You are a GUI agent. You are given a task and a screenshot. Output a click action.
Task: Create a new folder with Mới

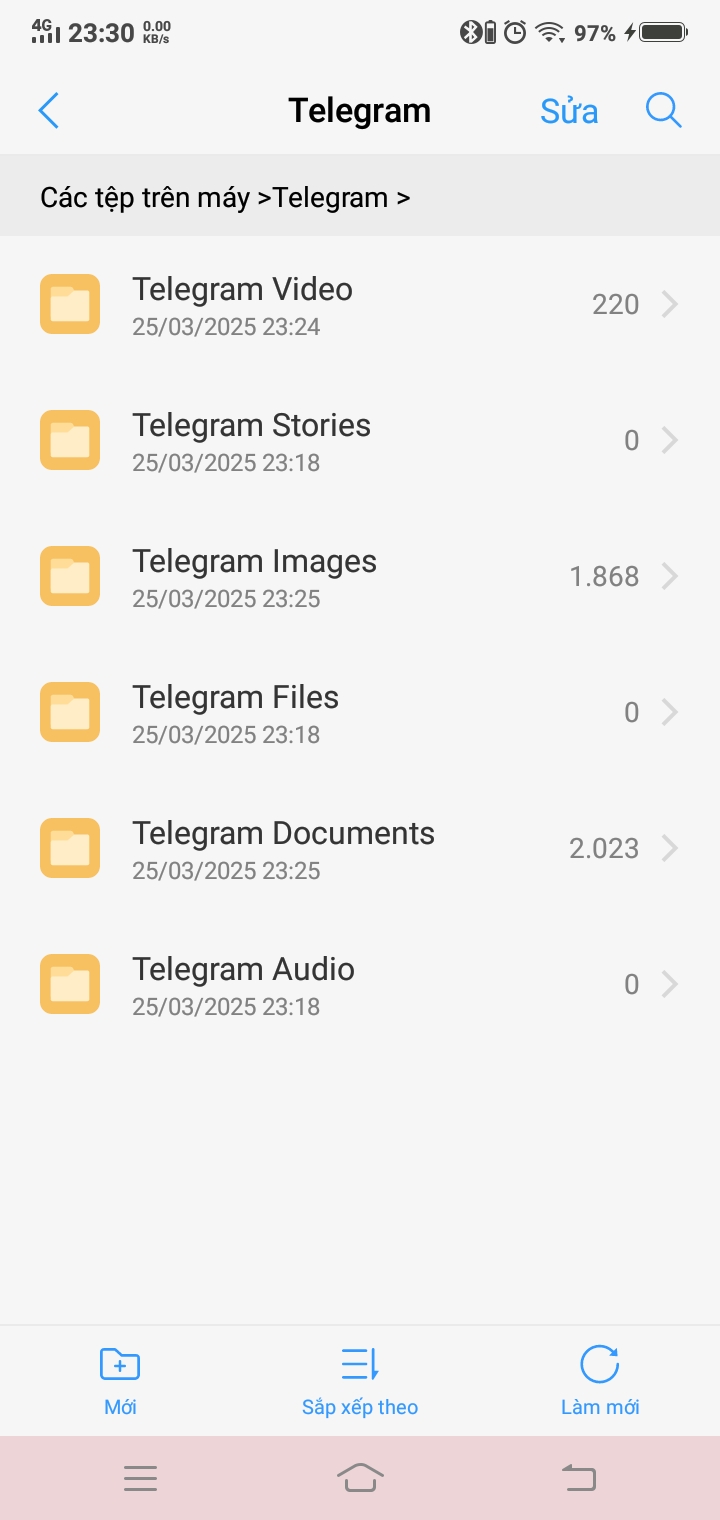pyautogui.click(x=120, y=1380)
